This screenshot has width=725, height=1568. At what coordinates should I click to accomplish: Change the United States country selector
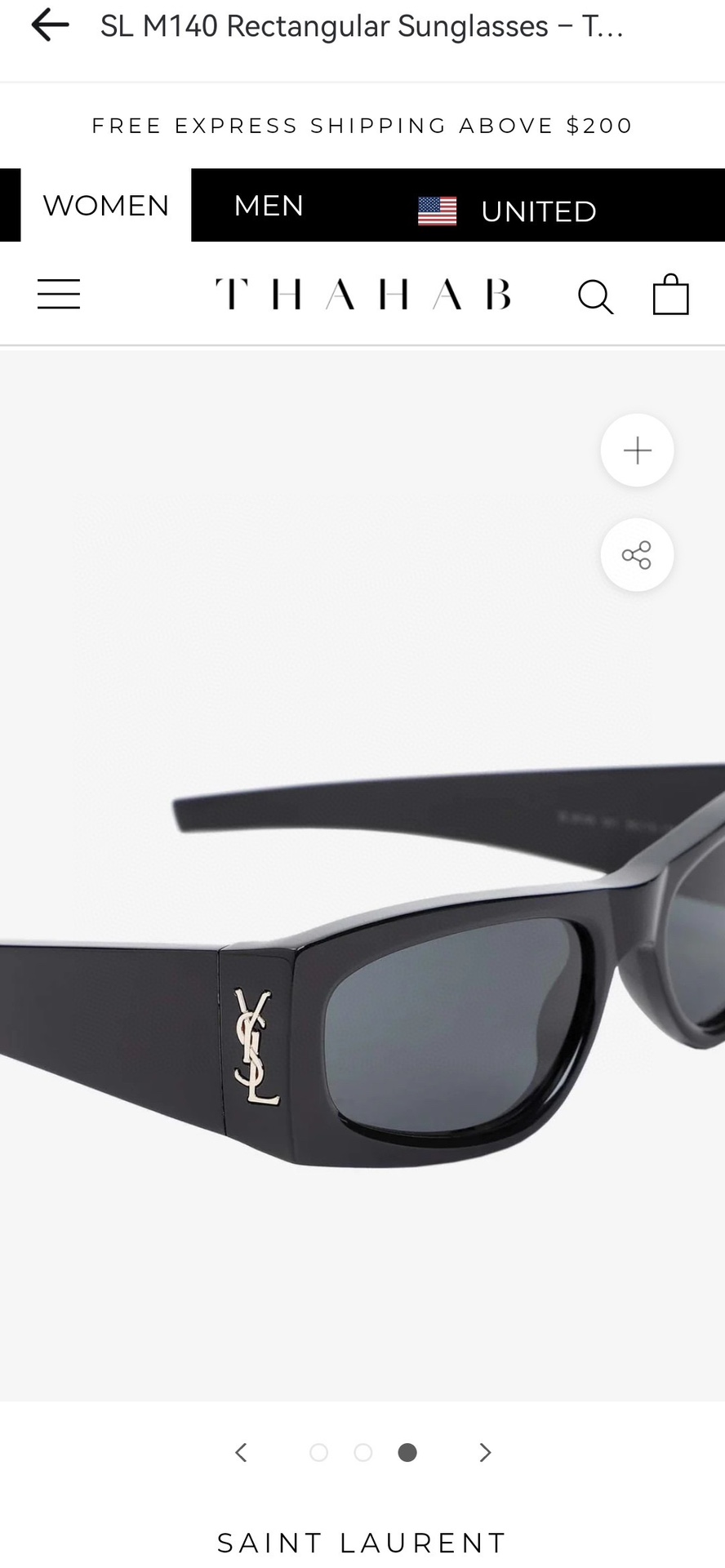pos(508,211)
